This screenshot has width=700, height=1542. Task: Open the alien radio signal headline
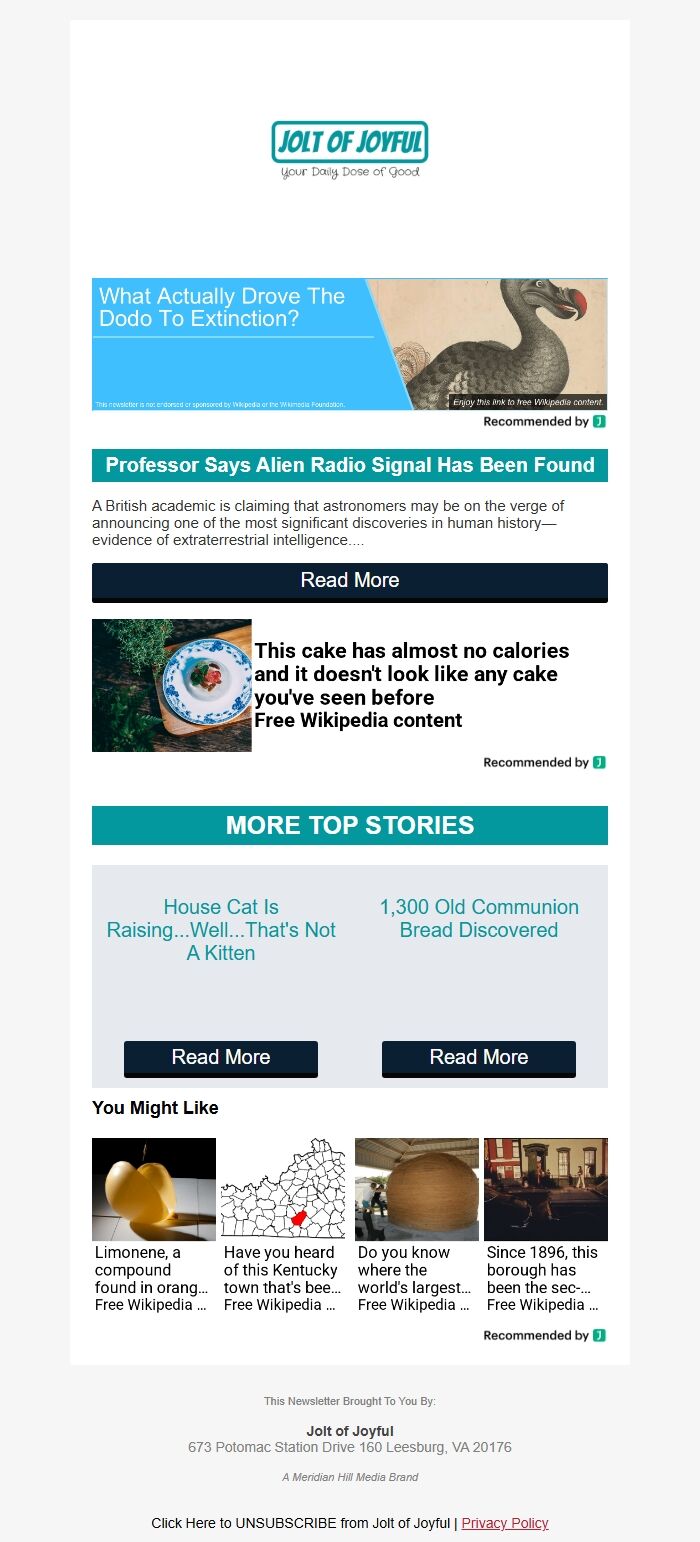tap(350, 465)
